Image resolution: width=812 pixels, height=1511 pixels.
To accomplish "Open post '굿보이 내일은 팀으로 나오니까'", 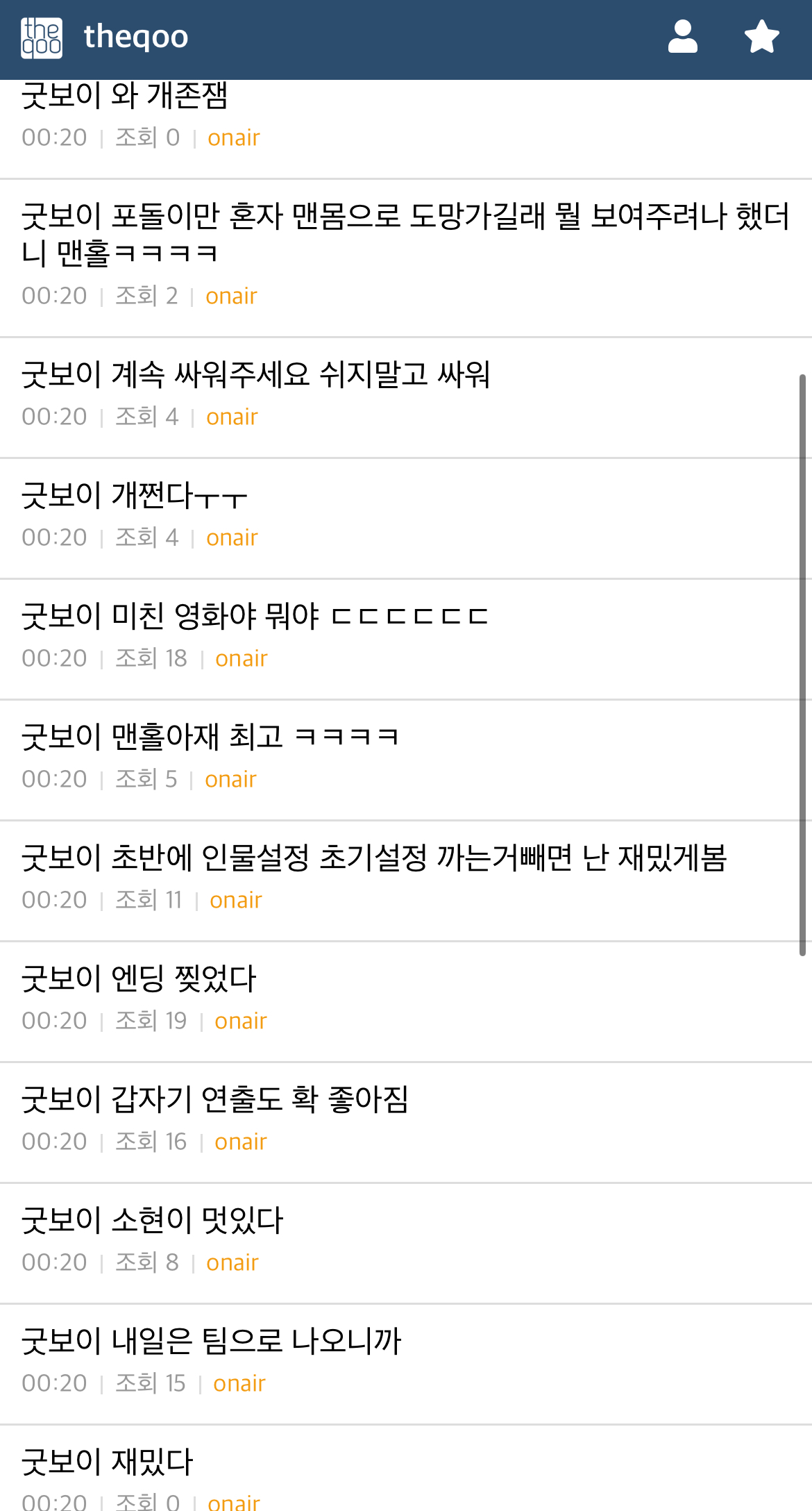I will (211, 1342).
